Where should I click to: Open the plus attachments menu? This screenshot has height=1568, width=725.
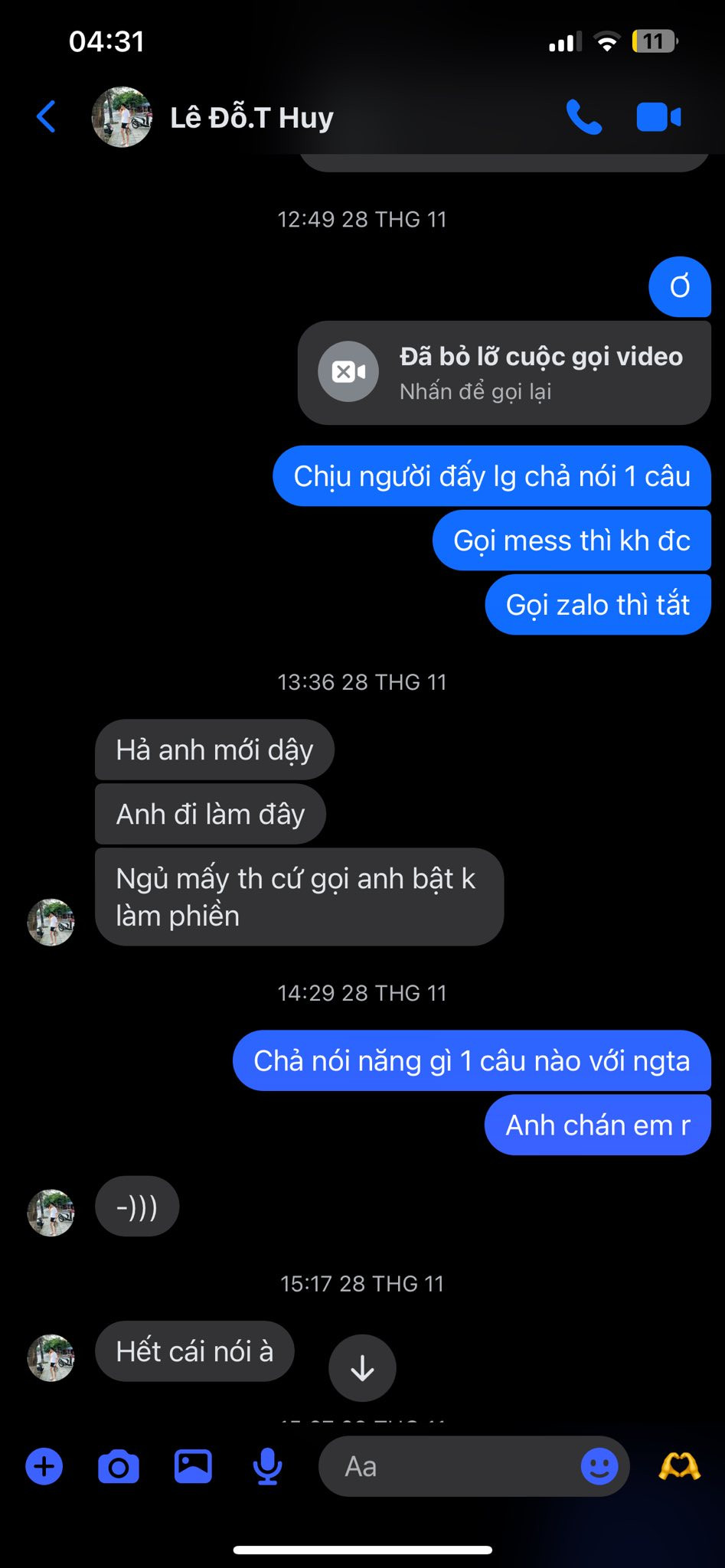click(x=44, y=1466)
